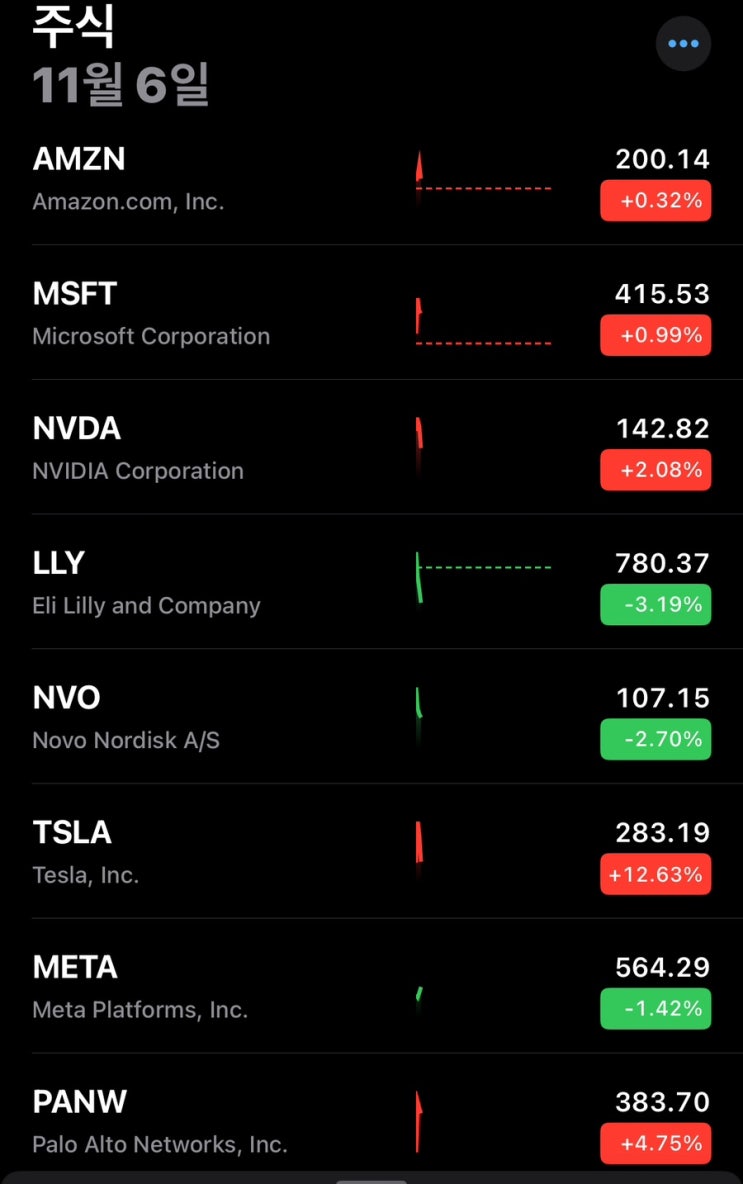This screenshot has height=1184, width=743.
Task: Tap the NVO -2.70% change badge
Action: click(x=656, y=740)
